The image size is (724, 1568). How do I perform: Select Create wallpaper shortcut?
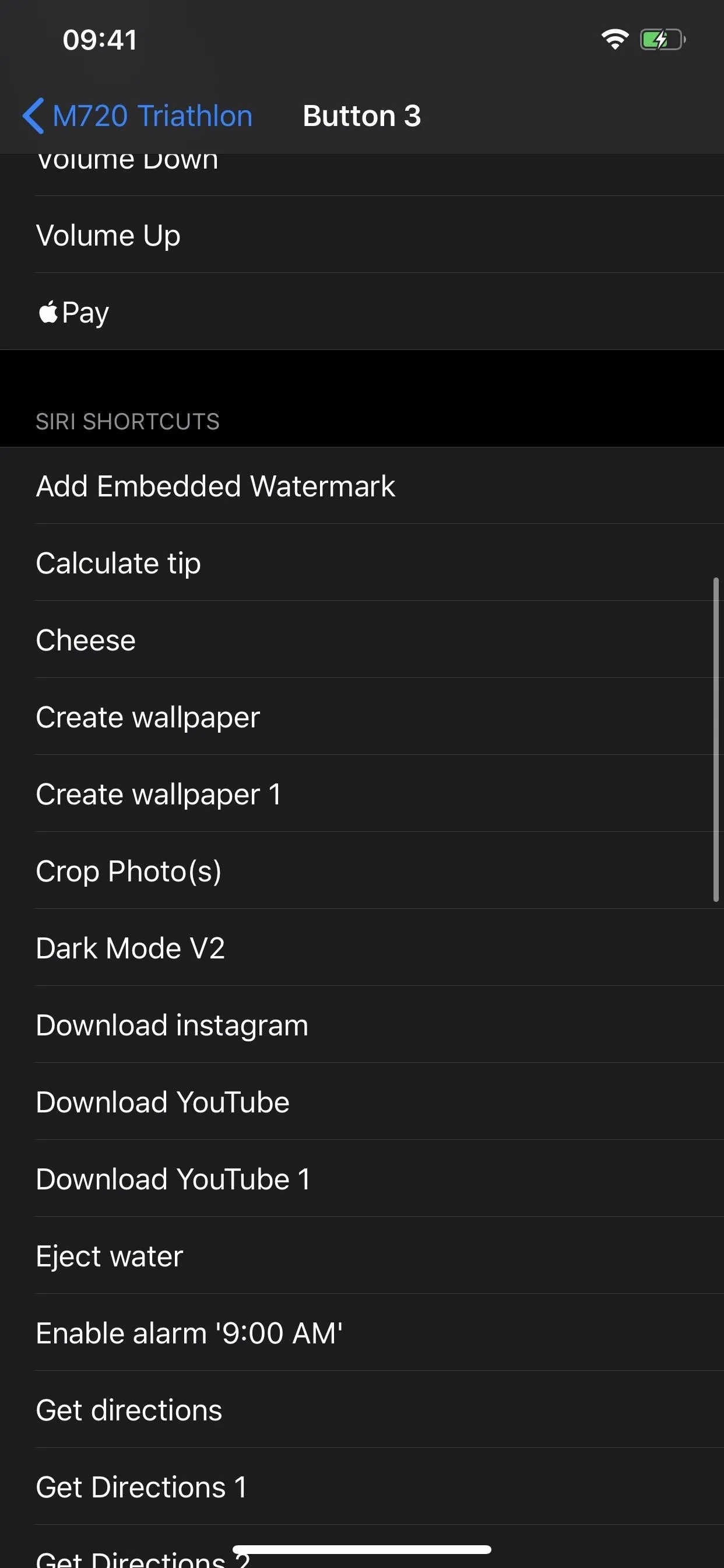pos(362,716)
